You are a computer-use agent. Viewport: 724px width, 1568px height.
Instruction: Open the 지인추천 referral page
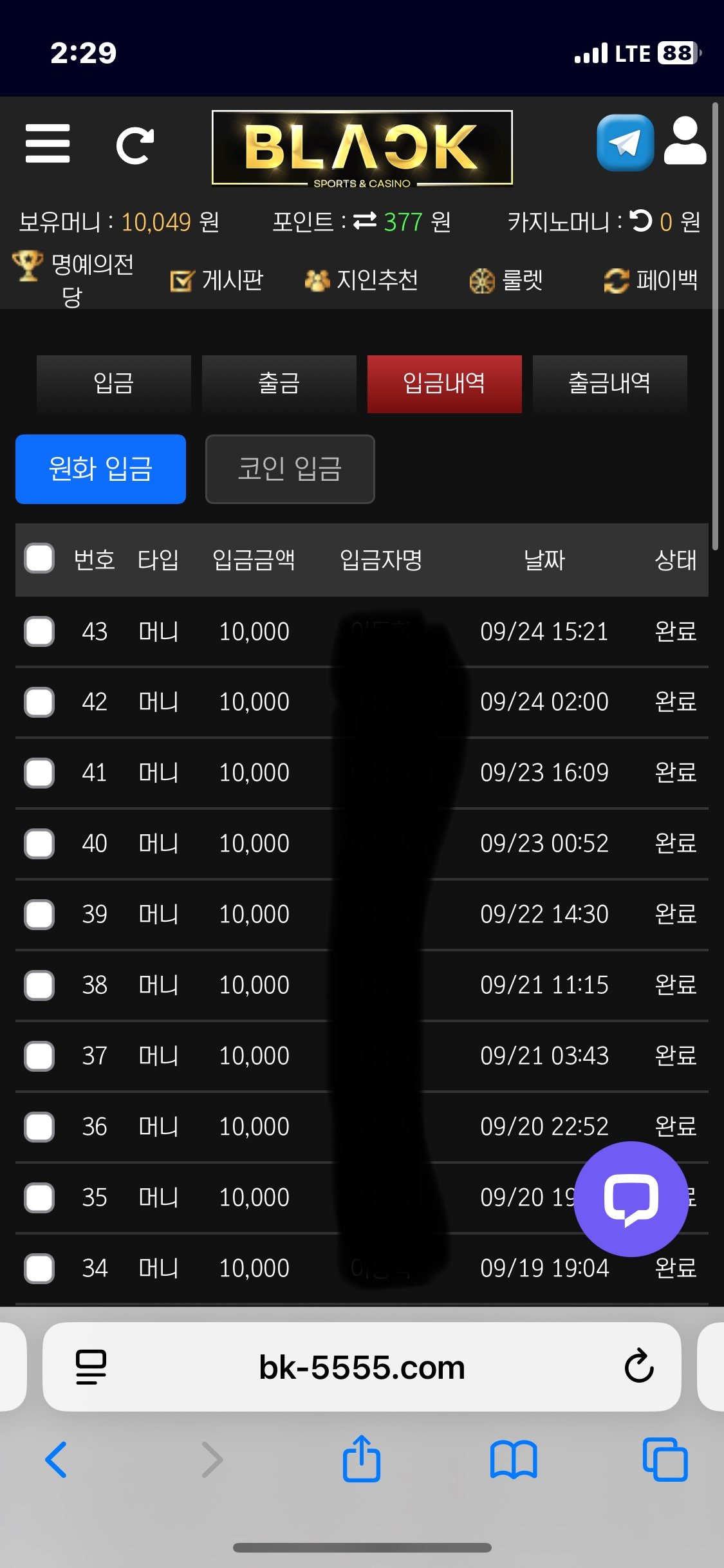click(362, 280)
